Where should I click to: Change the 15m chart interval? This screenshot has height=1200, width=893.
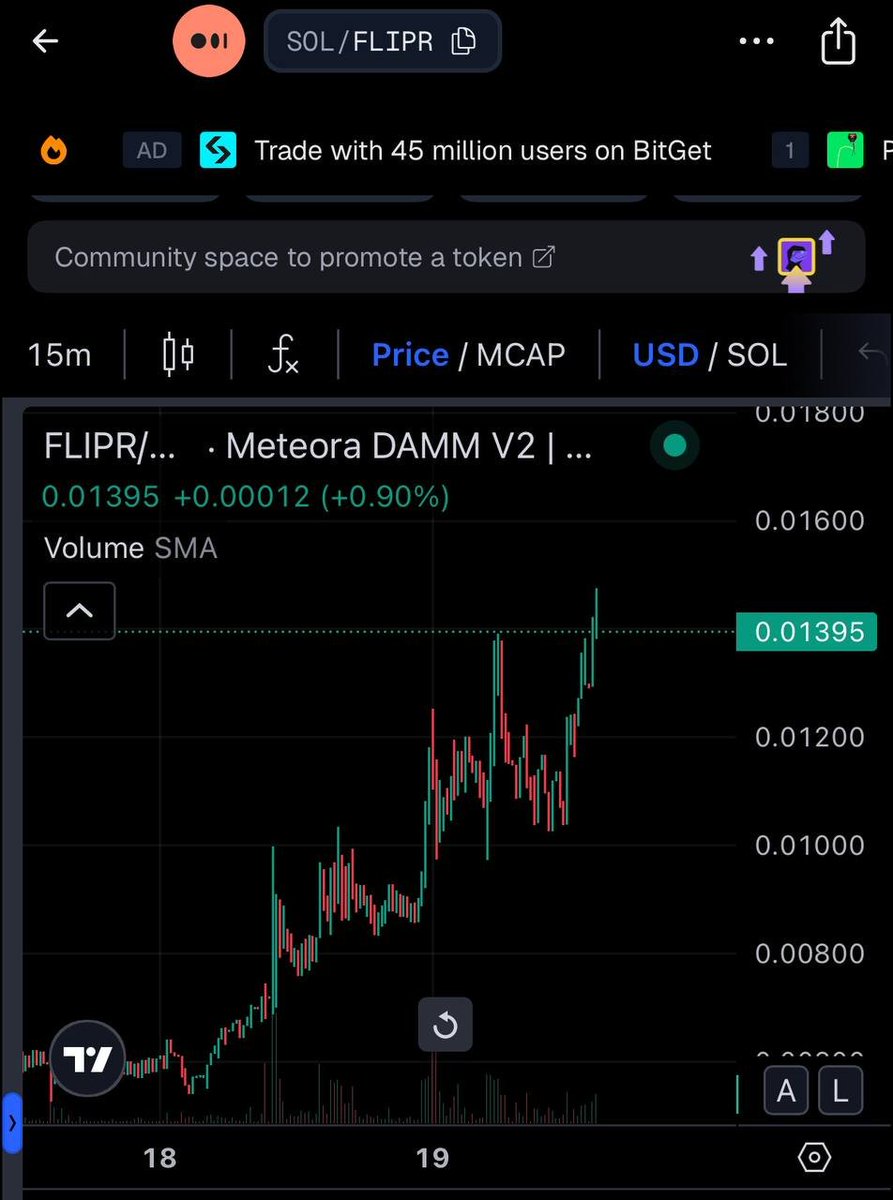pyautogui.click(x=59, y=355)
